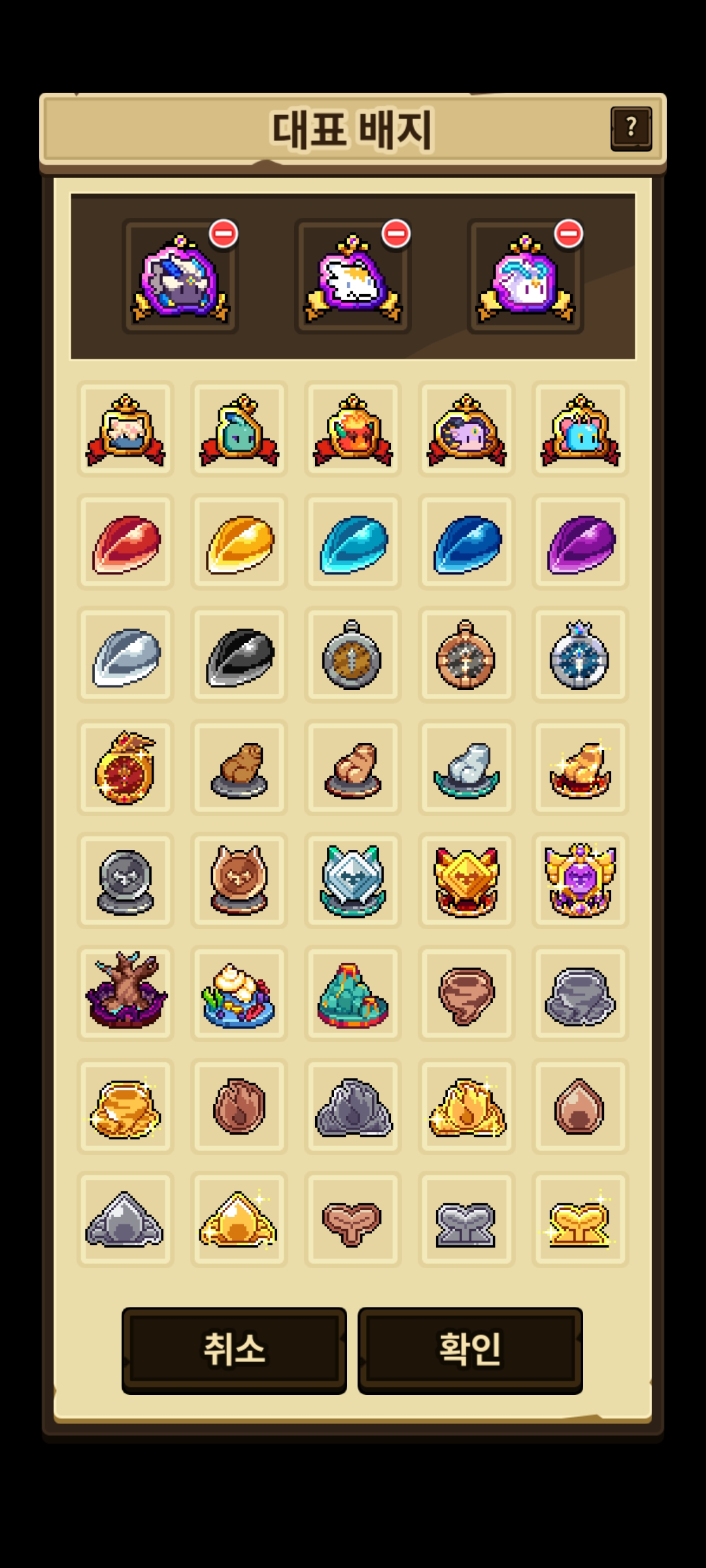706x1568 pixels.
Task: Select the dead tree island badge
Action: (x=126, y=993)
